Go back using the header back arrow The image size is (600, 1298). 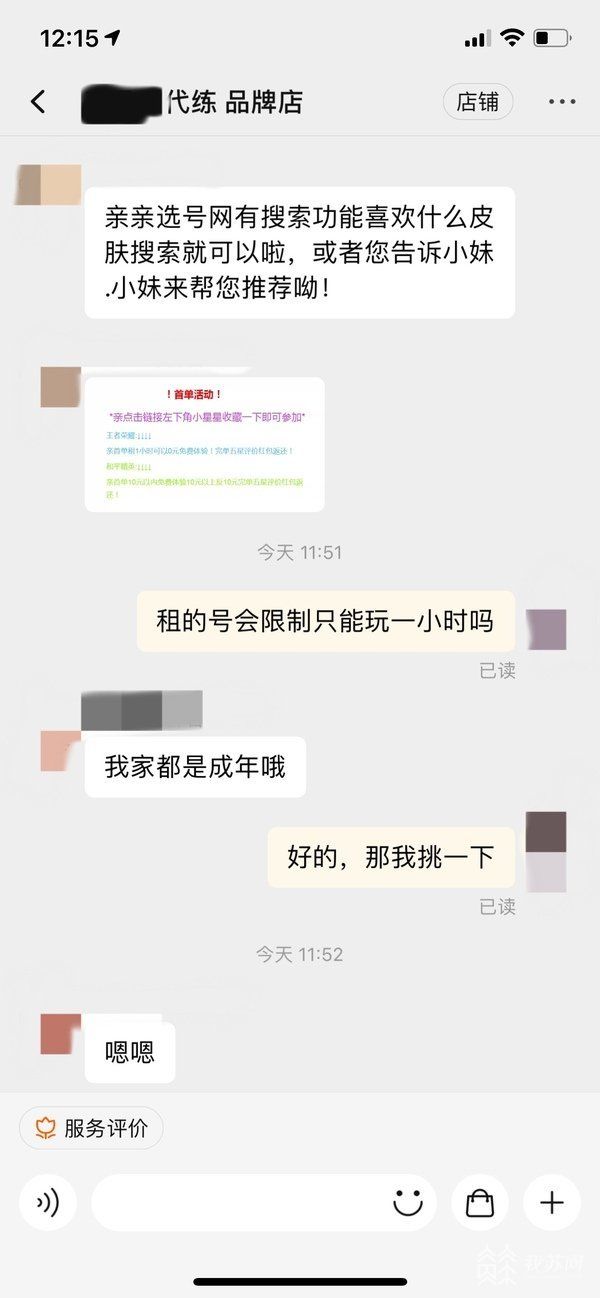click(38, 102)
